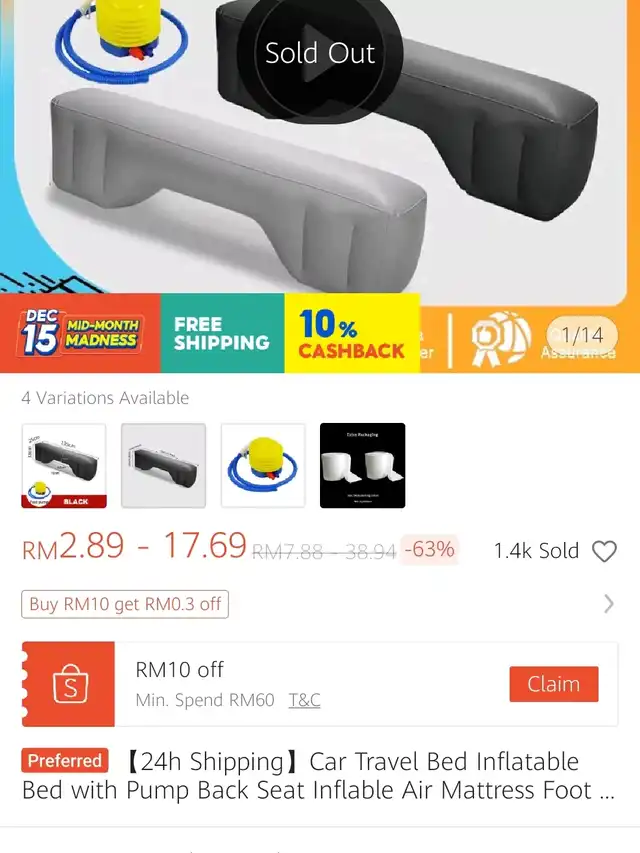Play the product video
Viewport: 640px width, 853px height.
tap(320, 55)
